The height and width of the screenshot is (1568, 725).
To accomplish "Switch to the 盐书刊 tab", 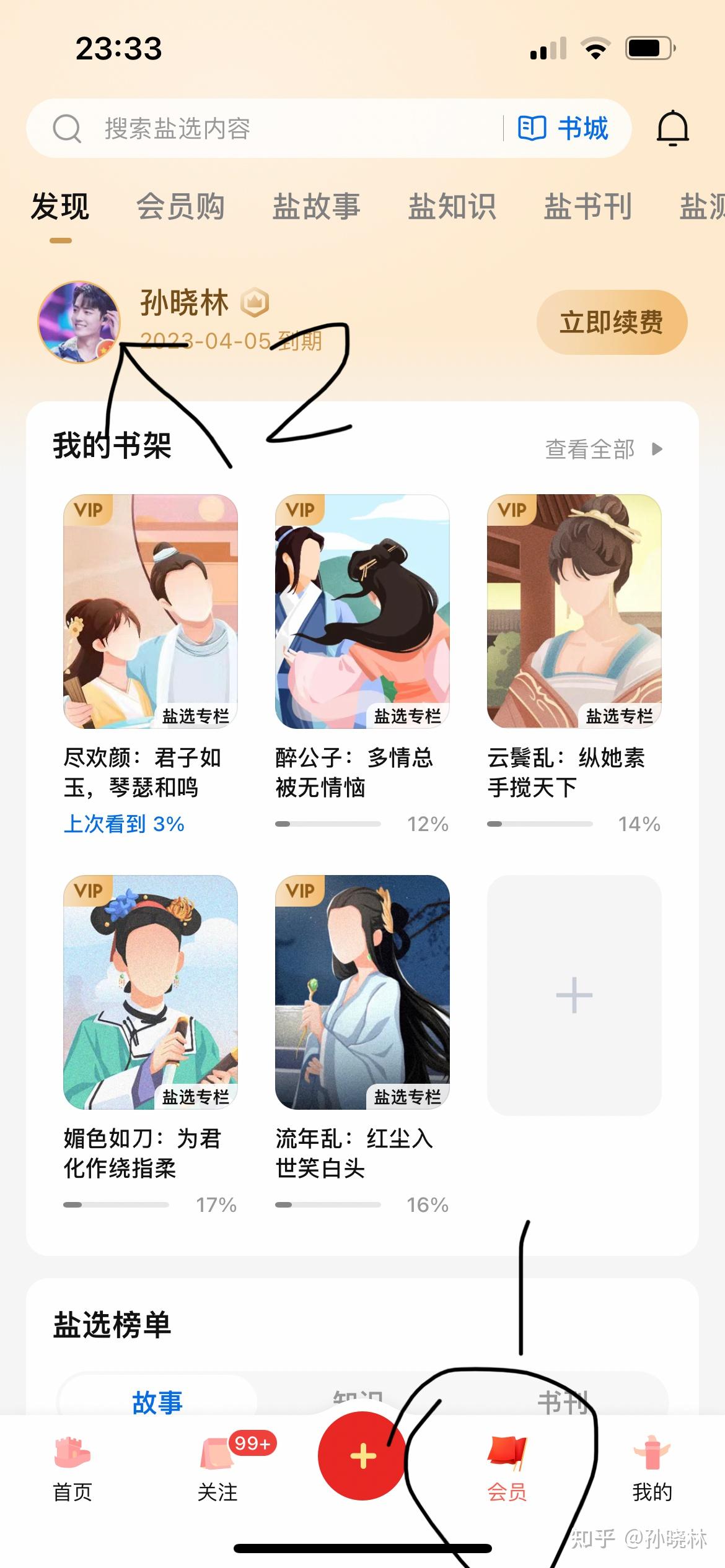I will click(587, 206).
